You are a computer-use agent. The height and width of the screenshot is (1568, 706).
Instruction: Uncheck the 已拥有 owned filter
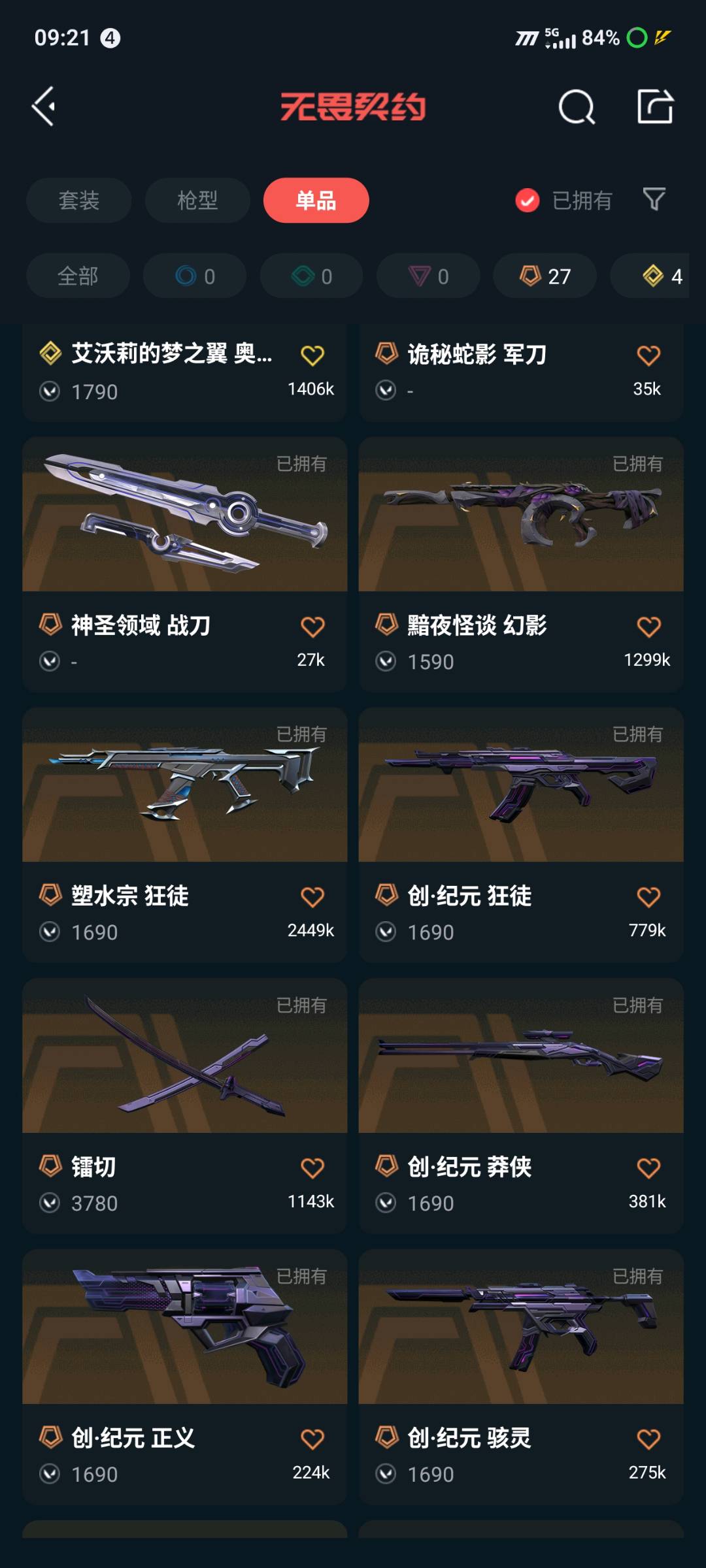coord(563,201)
